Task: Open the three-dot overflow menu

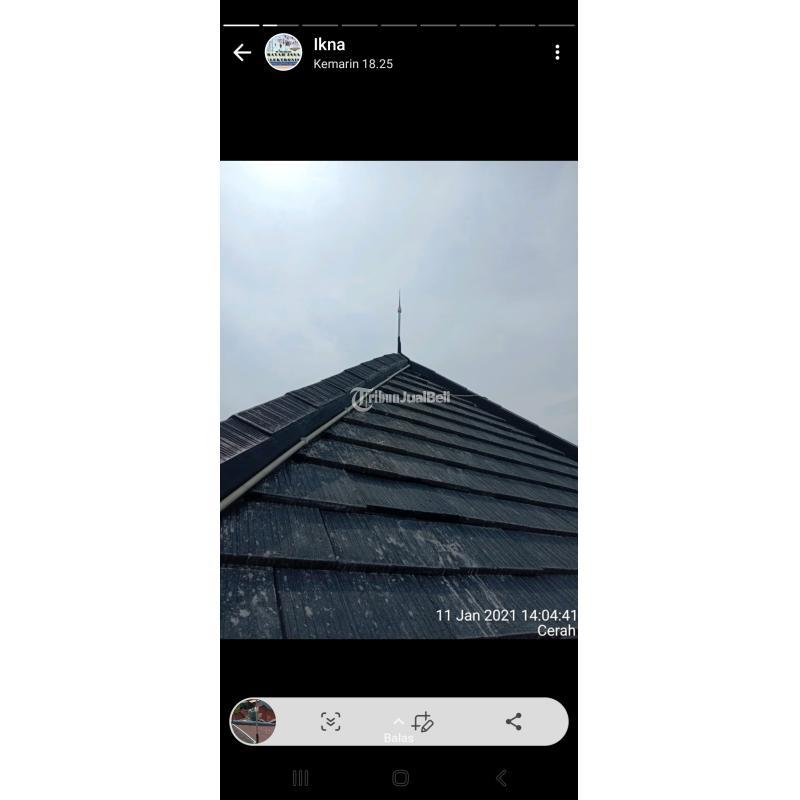Action: coord(557,53)
